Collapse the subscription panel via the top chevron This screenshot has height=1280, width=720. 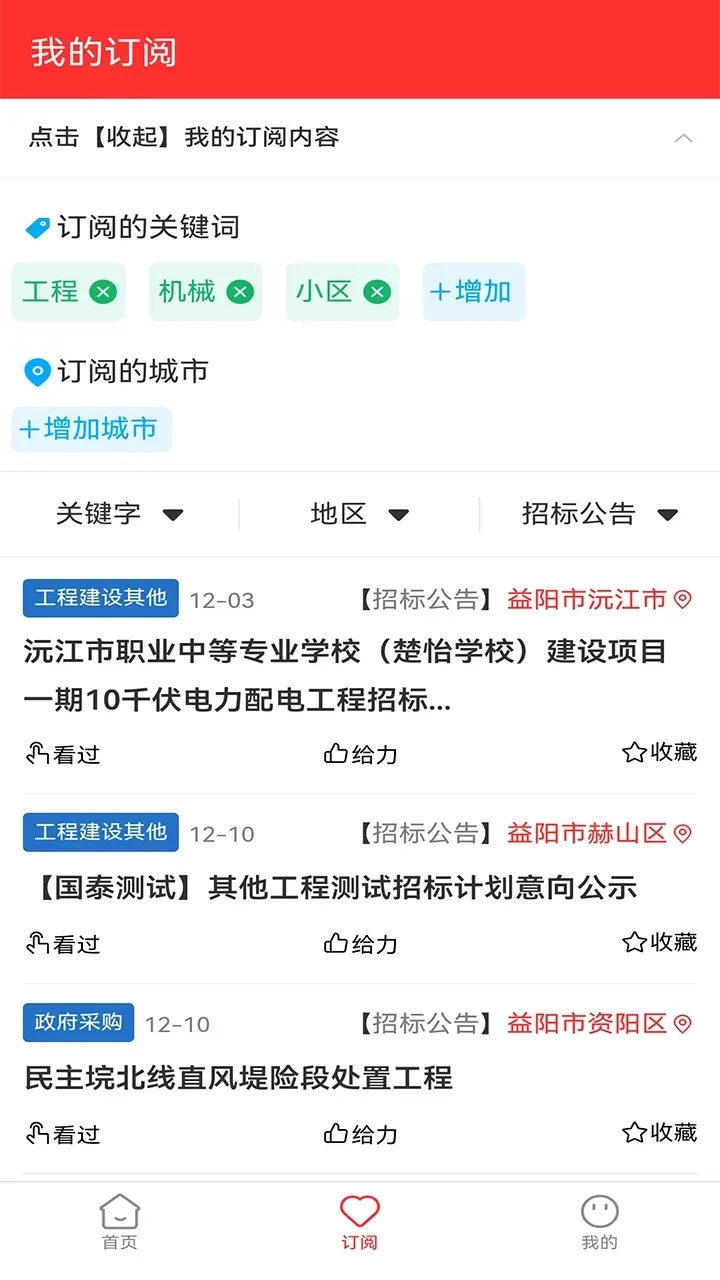684,138
